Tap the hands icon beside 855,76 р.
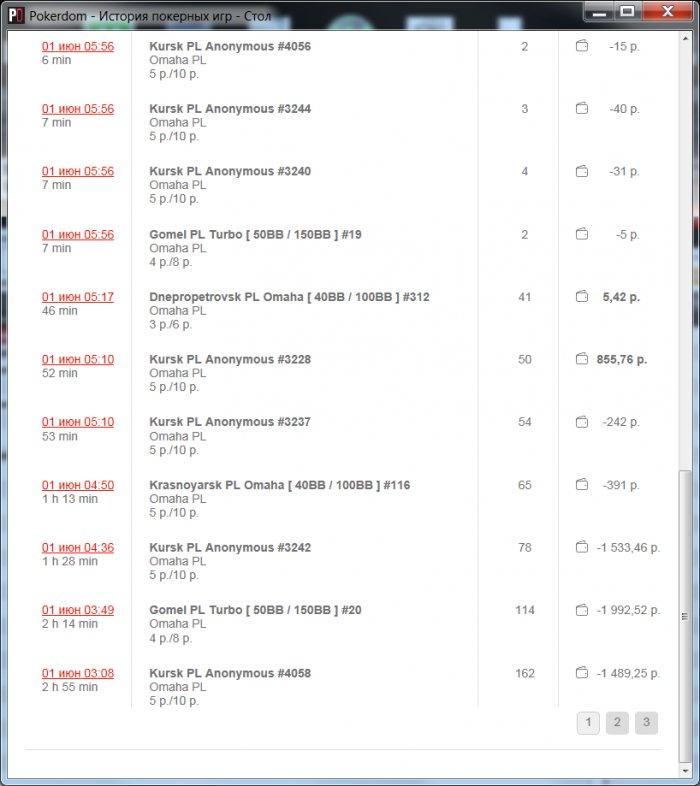The width and height of the screenshot is (700, 786). click(x=582, y=359)
